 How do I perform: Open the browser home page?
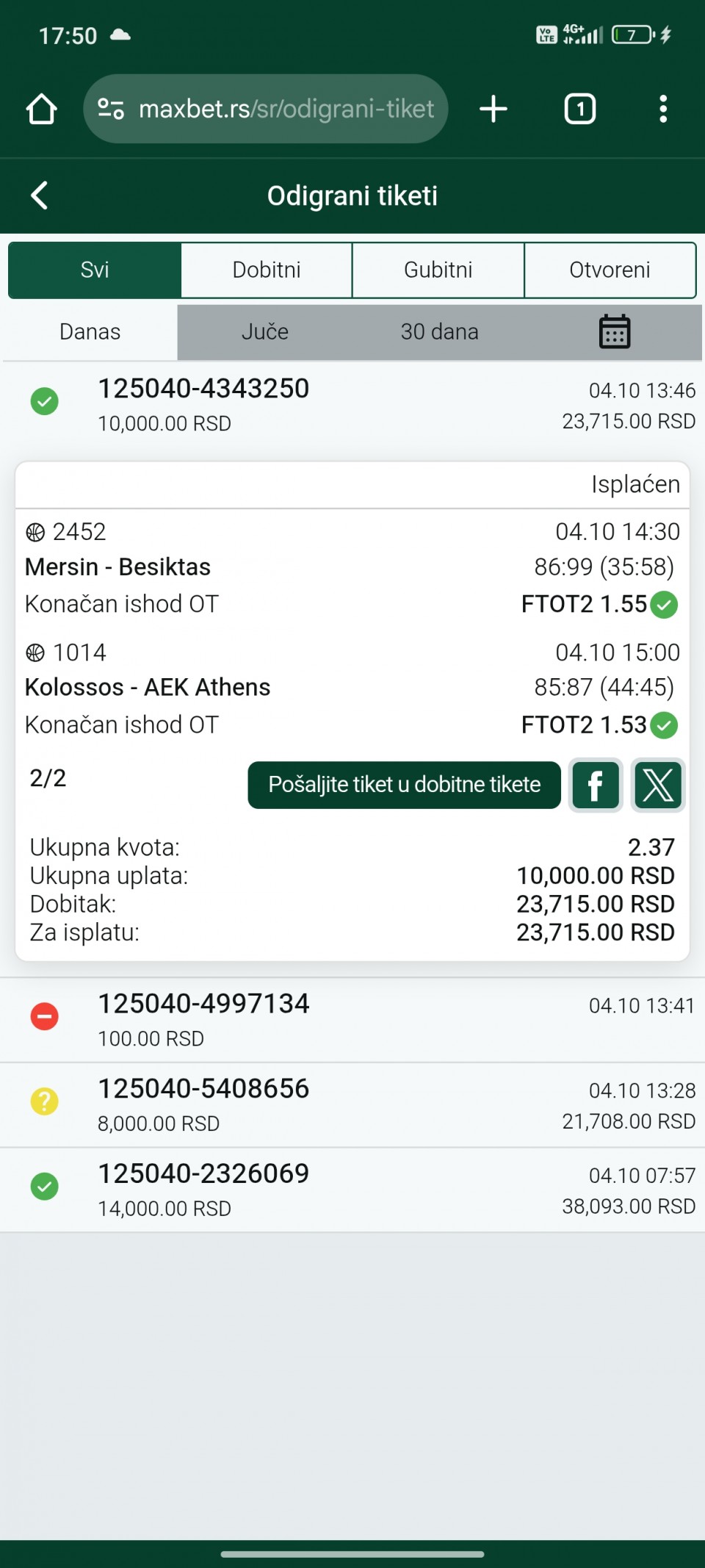coord(41,109)
